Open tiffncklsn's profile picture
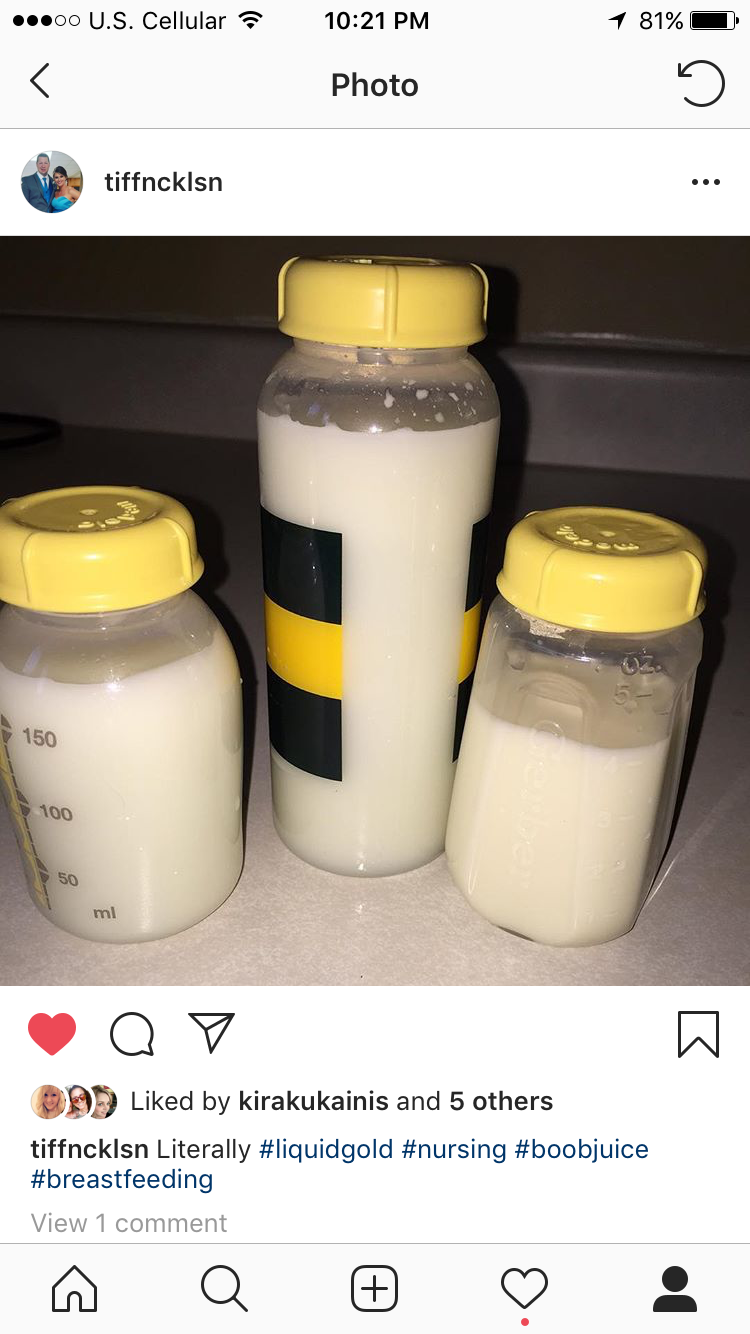The width and height of the screenshot is (750, 1334). (x=52, y=182)
